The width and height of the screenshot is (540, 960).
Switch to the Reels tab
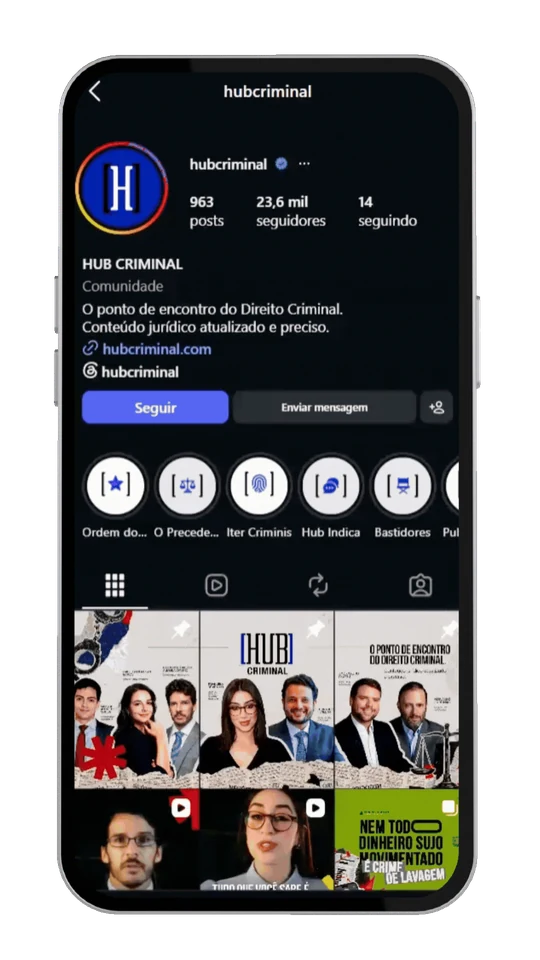point(216,585)
